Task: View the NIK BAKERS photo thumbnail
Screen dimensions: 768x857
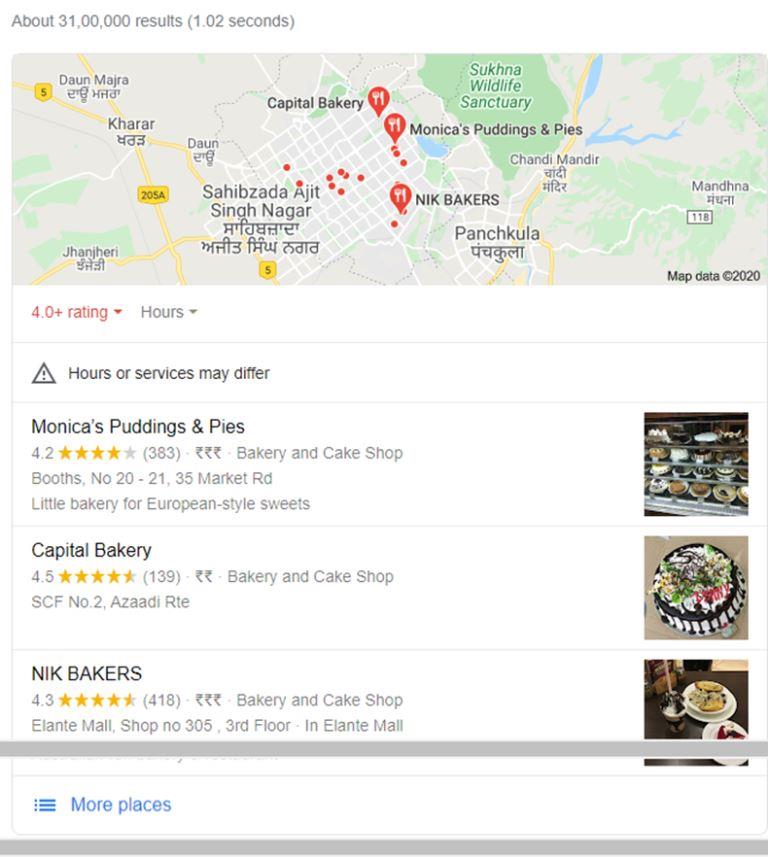Action: (x=696, y=700)
